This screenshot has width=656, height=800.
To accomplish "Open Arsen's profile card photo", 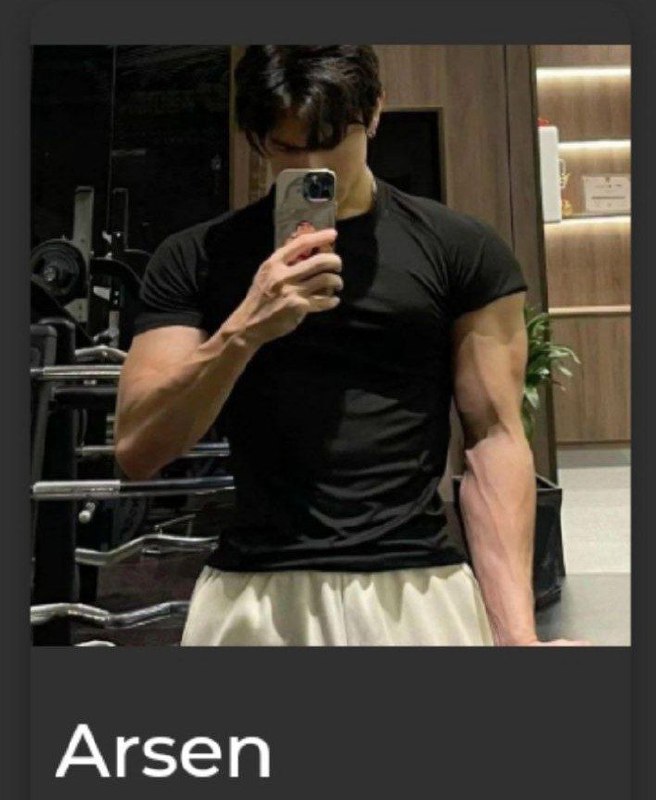I will point(330,345).
